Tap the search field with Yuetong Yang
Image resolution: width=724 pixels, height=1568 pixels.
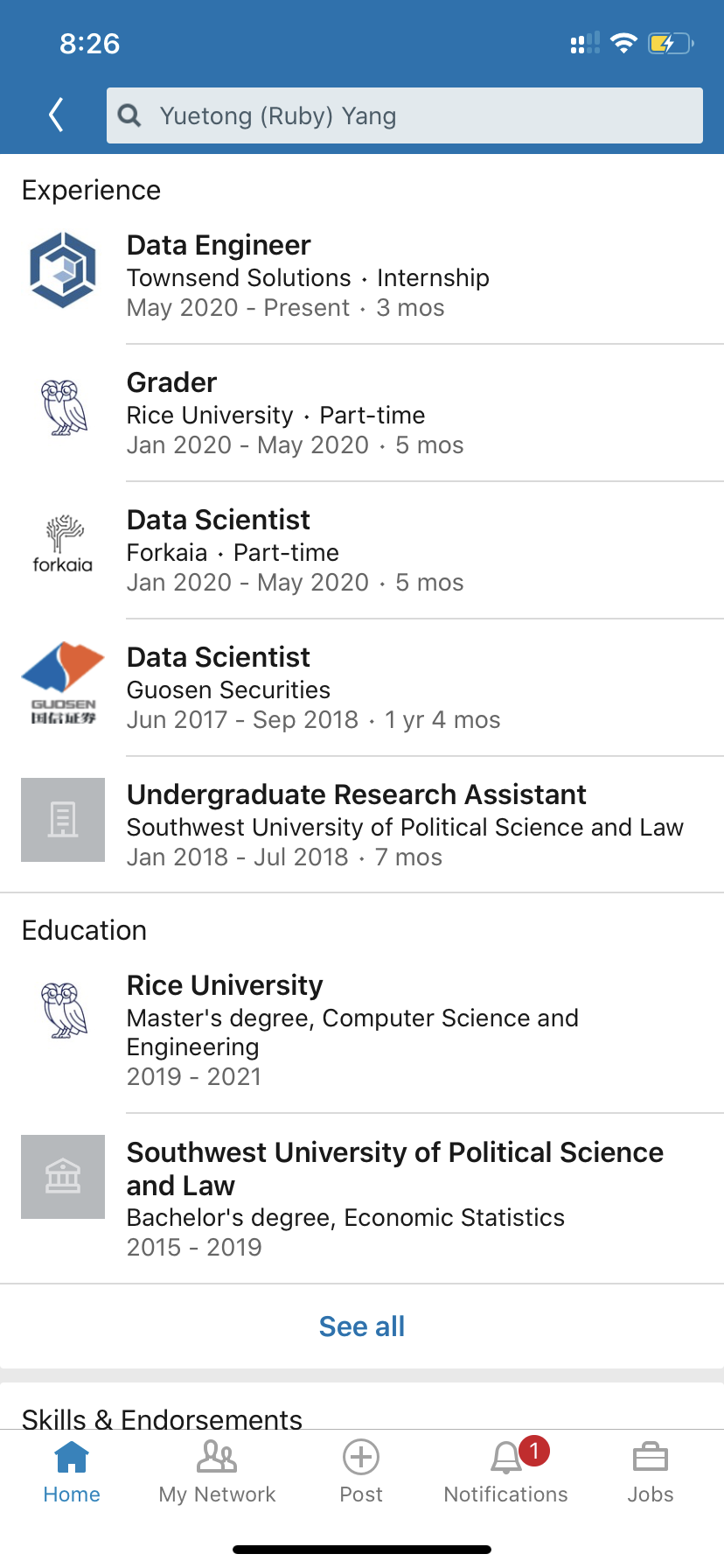(404, 115)
